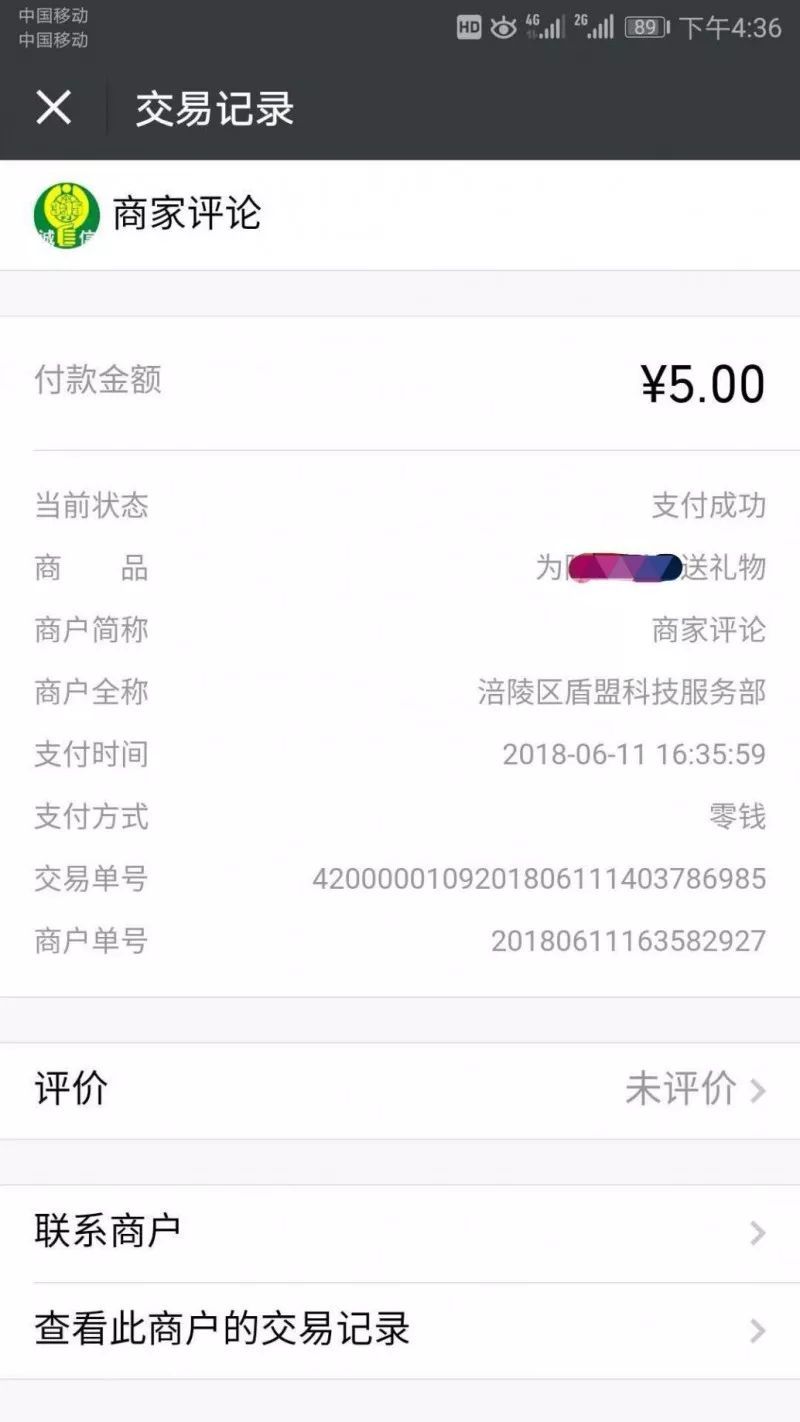Tap the 4G network icon in status bar
Viewport: 800px width, 1422px height.
point(532,20)
